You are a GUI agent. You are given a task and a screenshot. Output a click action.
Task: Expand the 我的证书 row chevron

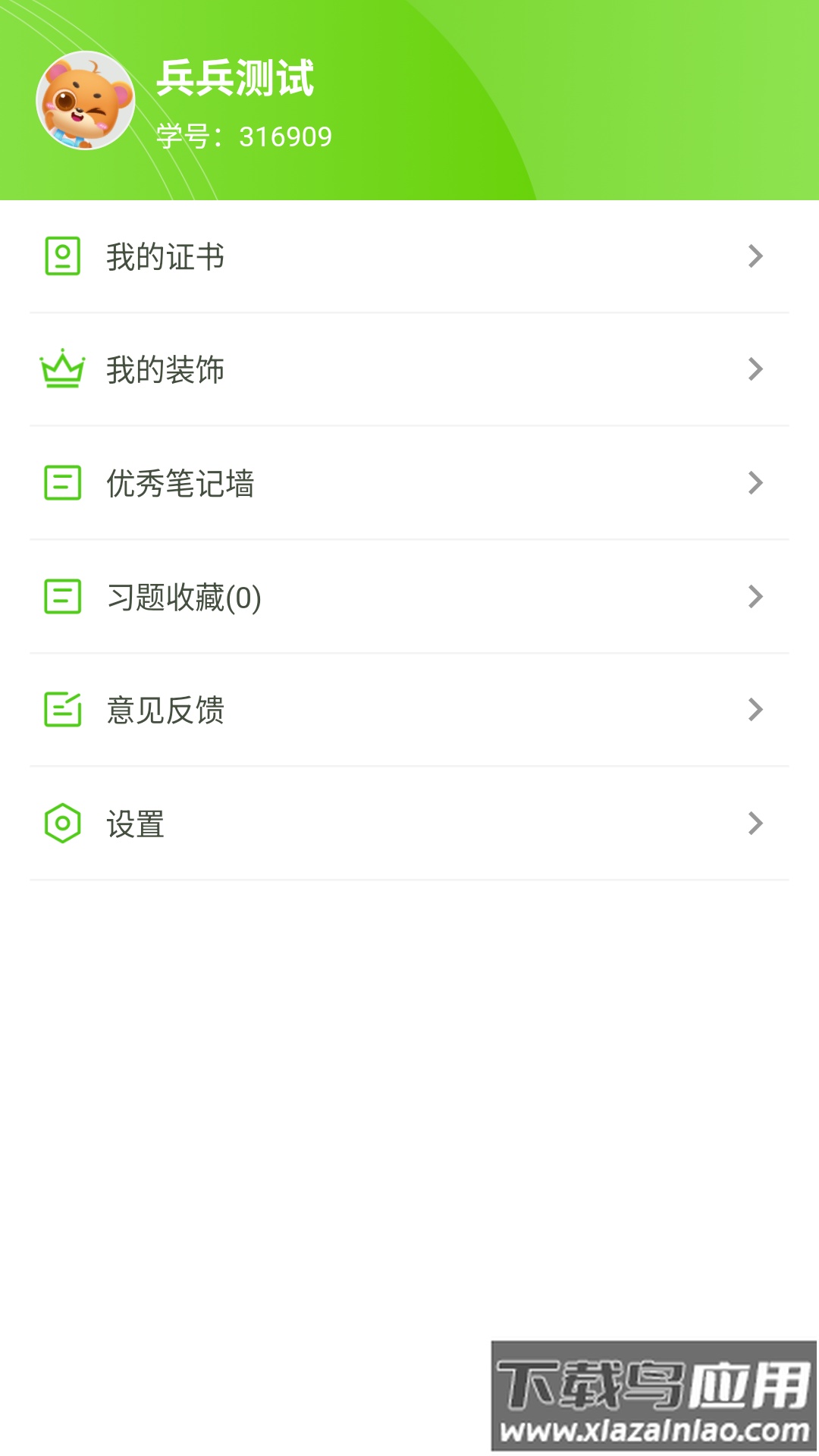[755, 256]
